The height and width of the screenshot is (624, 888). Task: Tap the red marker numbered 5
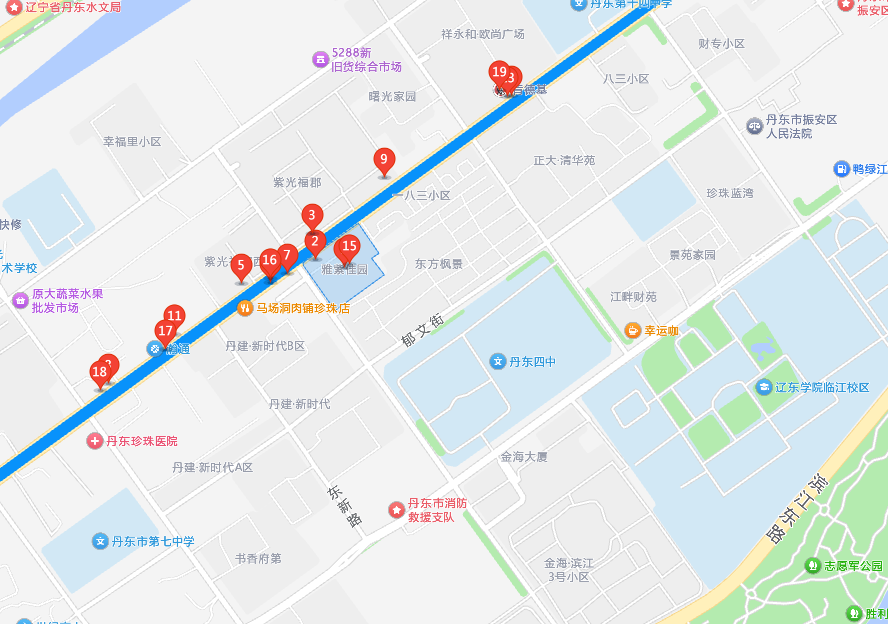(x=241, y=267)
